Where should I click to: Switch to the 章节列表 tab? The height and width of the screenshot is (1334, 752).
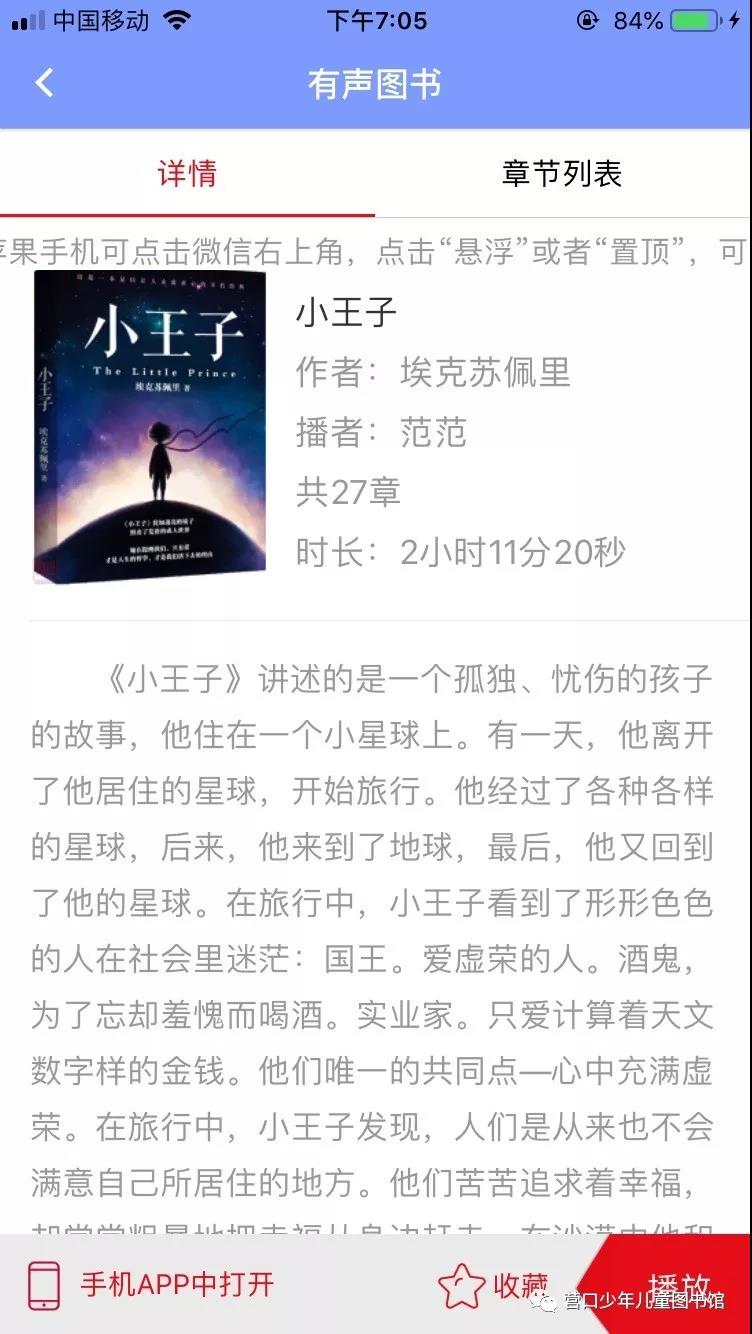coord(562,174)
